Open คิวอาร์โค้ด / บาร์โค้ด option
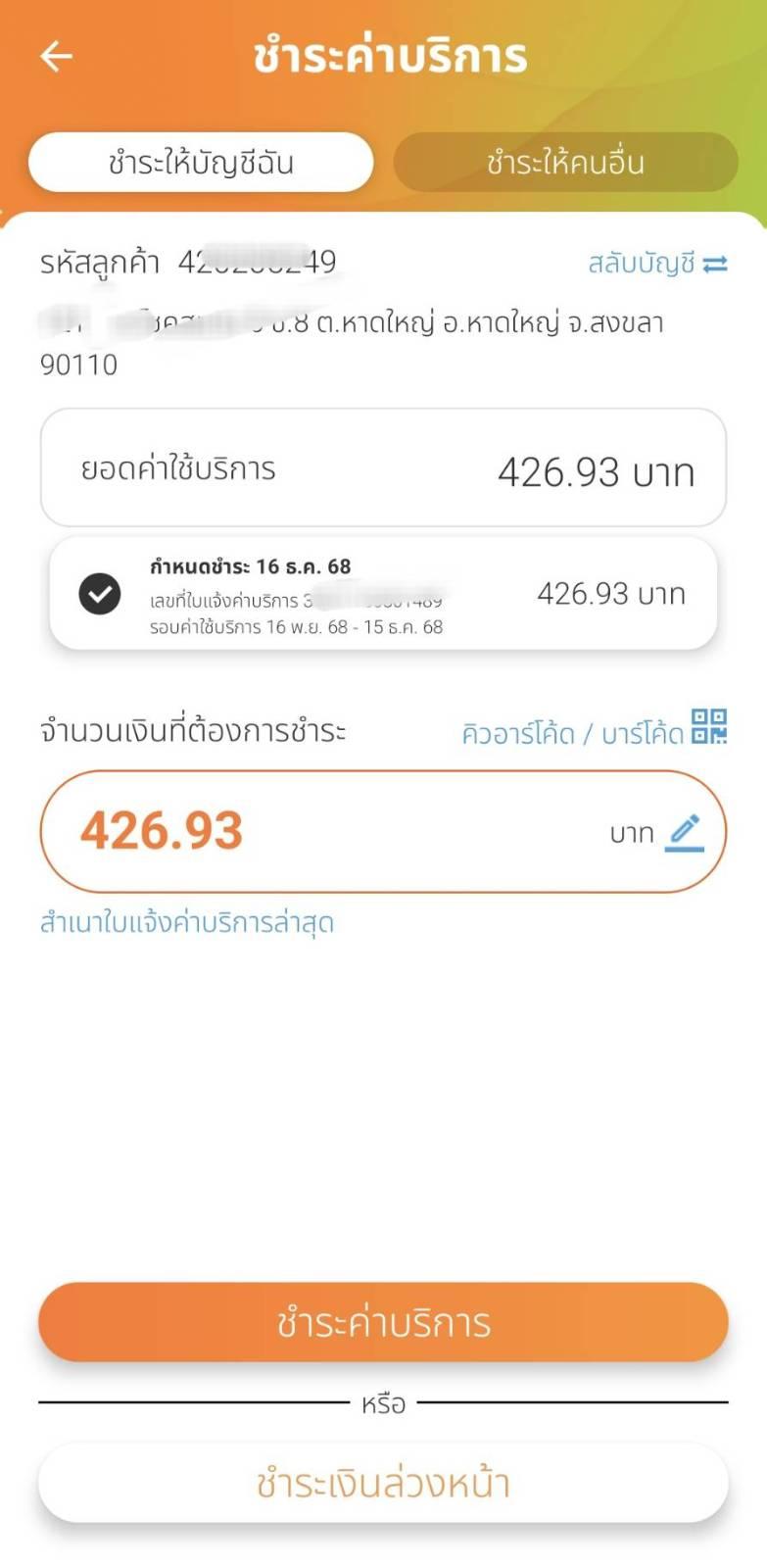 (x=594, y=731)
